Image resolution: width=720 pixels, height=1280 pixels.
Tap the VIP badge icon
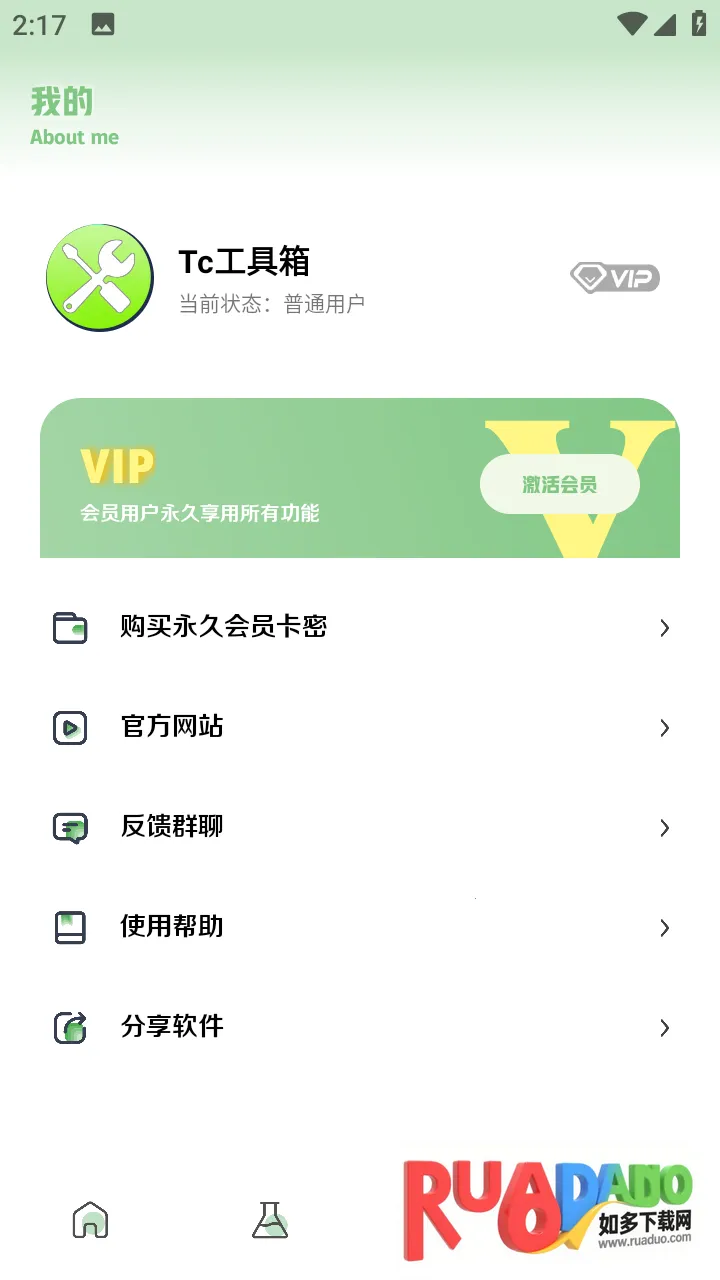(x=615, y=278)
